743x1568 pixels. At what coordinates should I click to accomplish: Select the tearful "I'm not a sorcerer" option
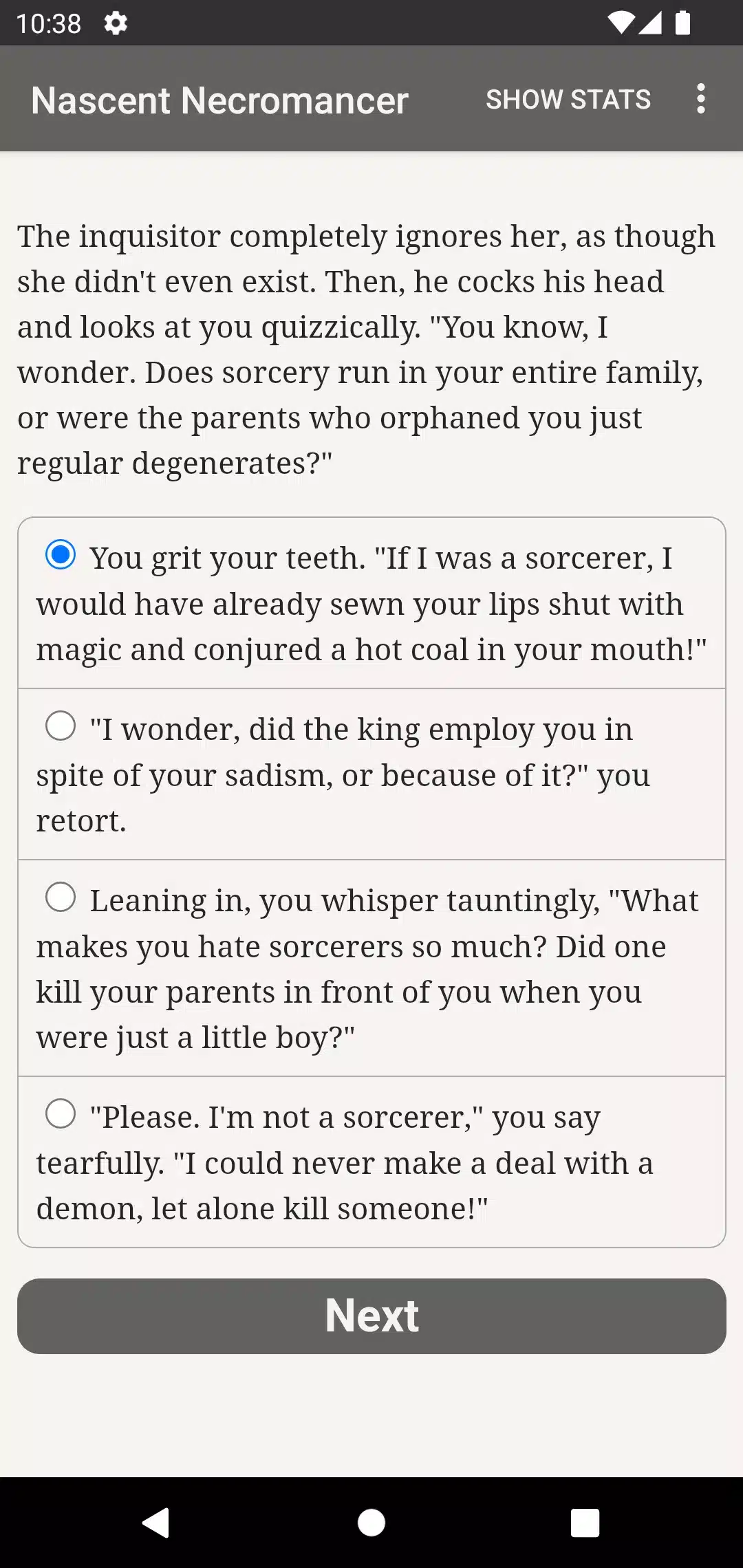61,1113
